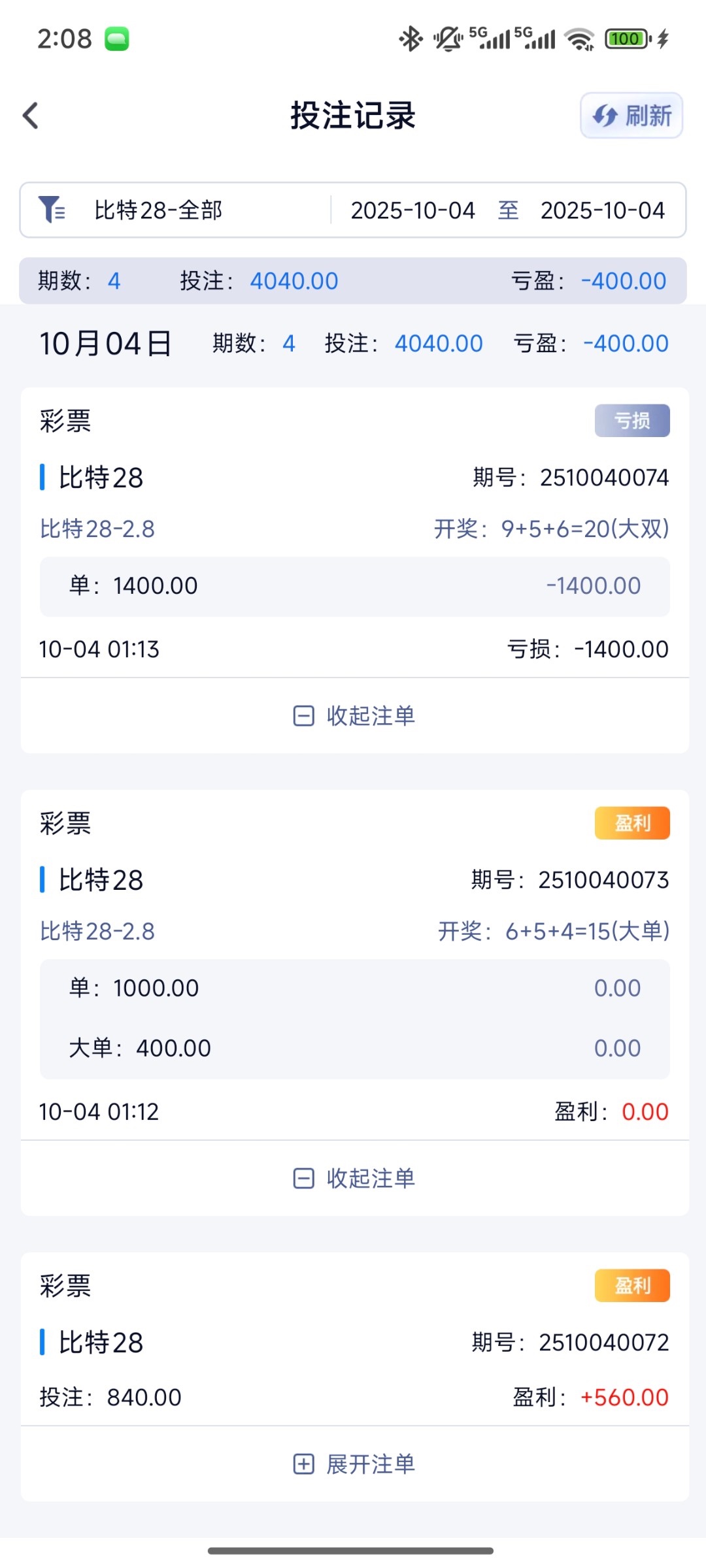The width and height of the screenshot is (706, 1568).
Task: Go back from 投注记录 page
Action: [x=31, y=116]
